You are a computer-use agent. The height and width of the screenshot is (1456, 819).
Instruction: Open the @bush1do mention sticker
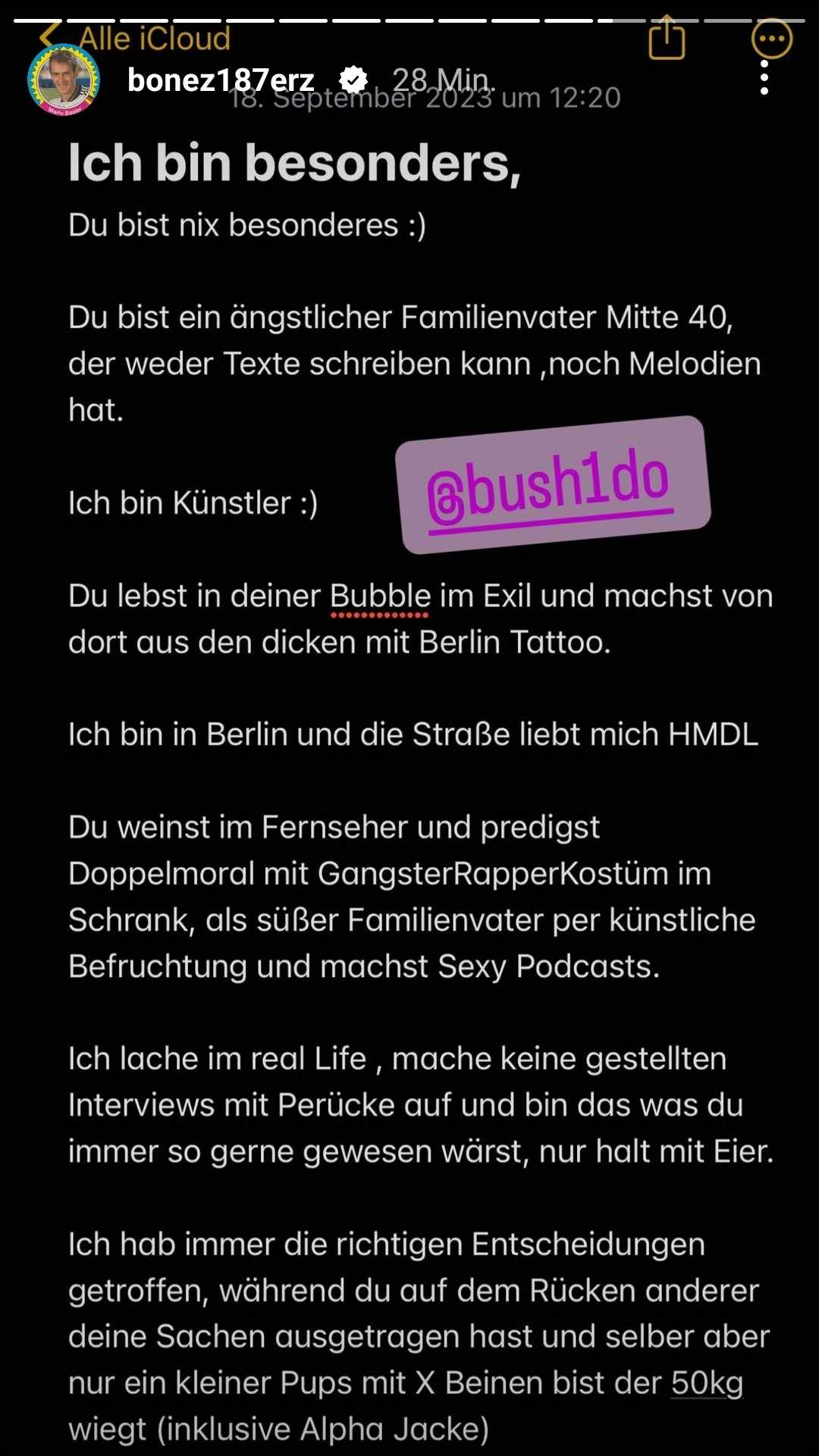(x=553, y=485)
